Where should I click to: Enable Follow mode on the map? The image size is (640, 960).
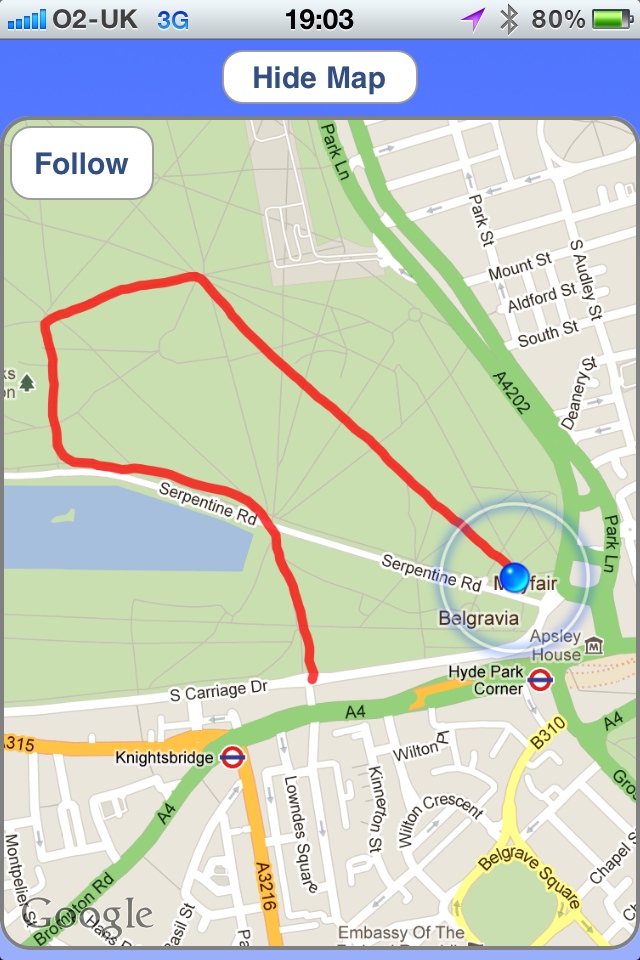81,163
